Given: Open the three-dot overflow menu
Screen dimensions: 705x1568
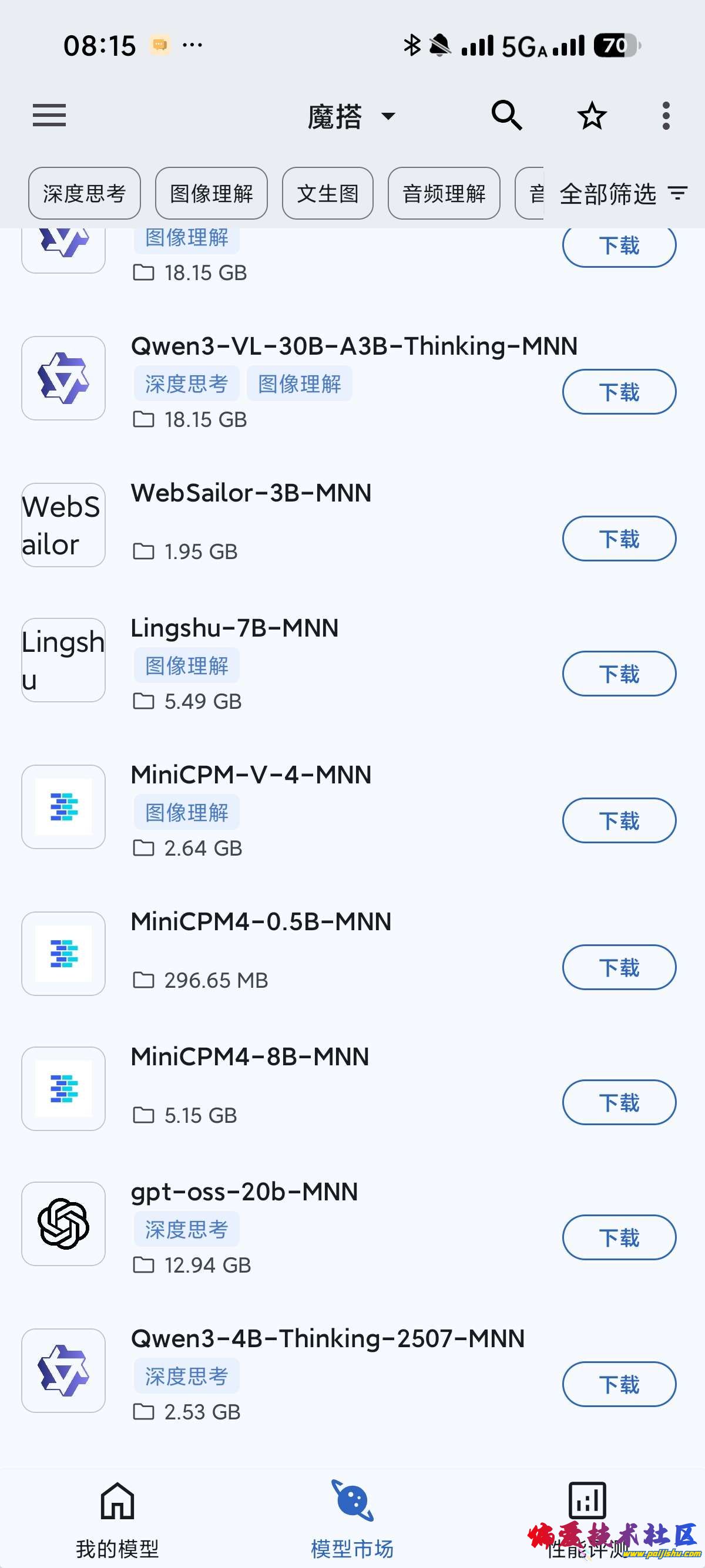Looking at the screenshot, I should pos(666,116).
